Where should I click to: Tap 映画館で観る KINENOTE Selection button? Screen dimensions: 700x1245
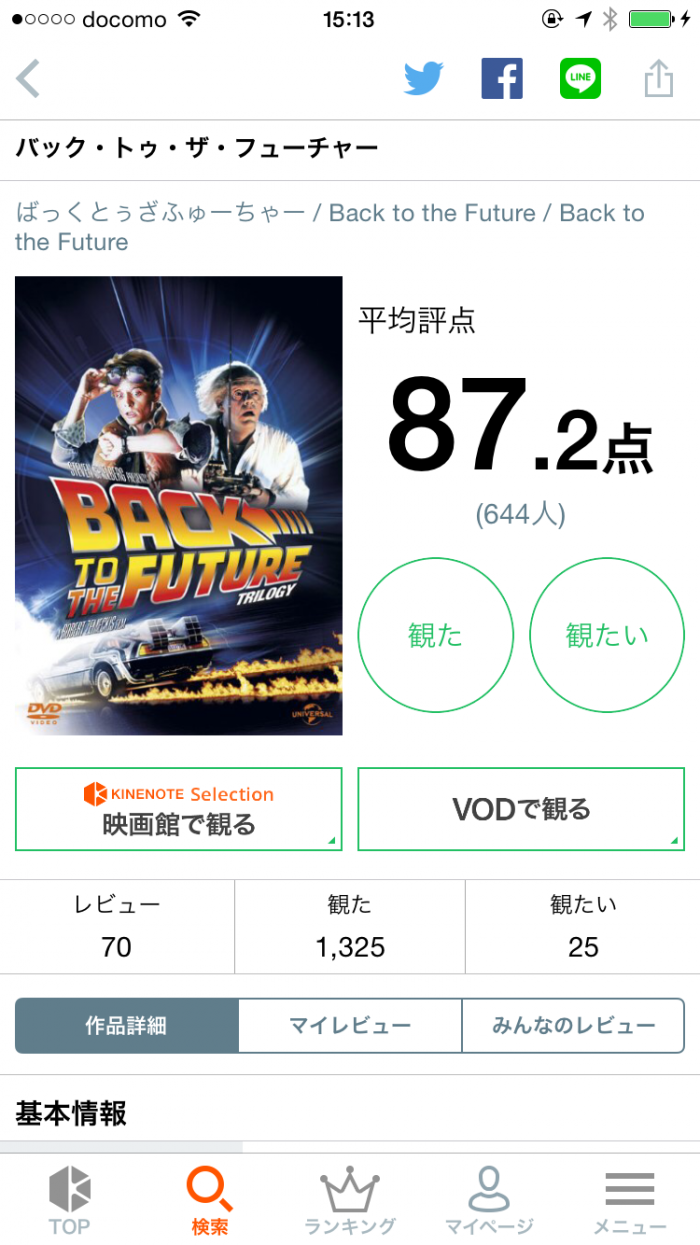click(x=179, y=809)
